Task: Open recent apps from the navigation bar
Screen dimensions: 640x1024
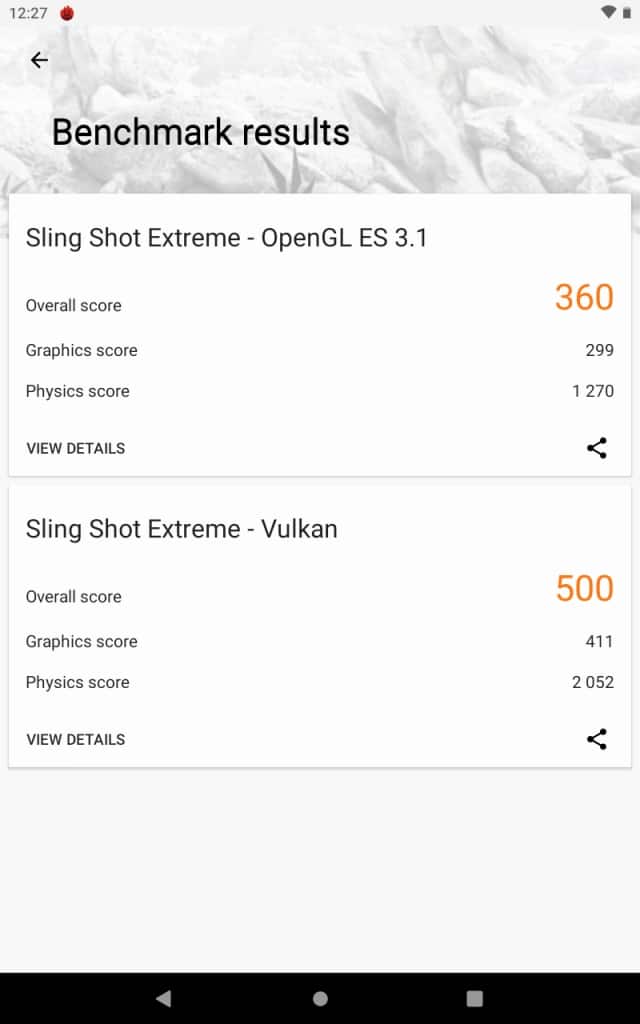Action: point(475,999)
